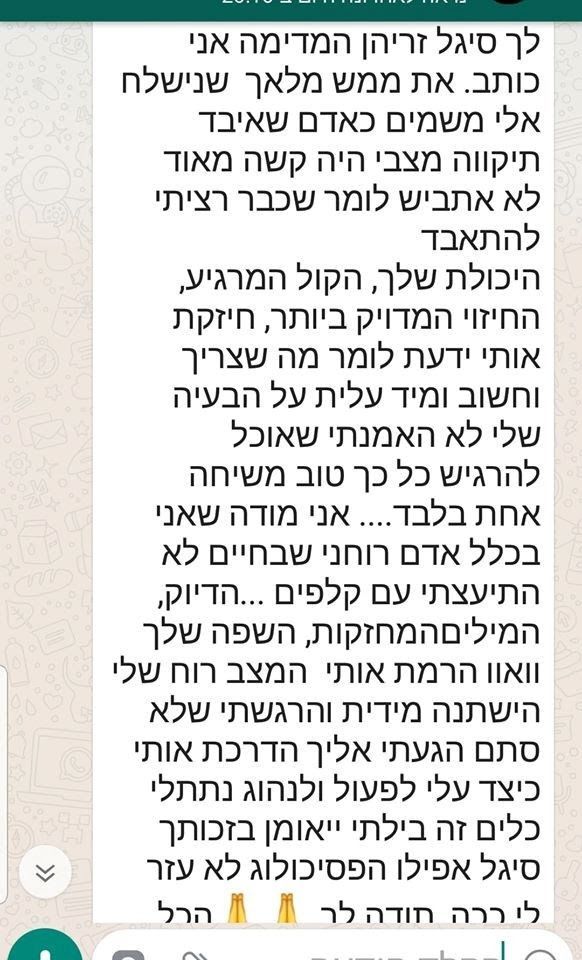
Task: Focus the message text input field
Action: pyautogui.click(x=334, y=948)
